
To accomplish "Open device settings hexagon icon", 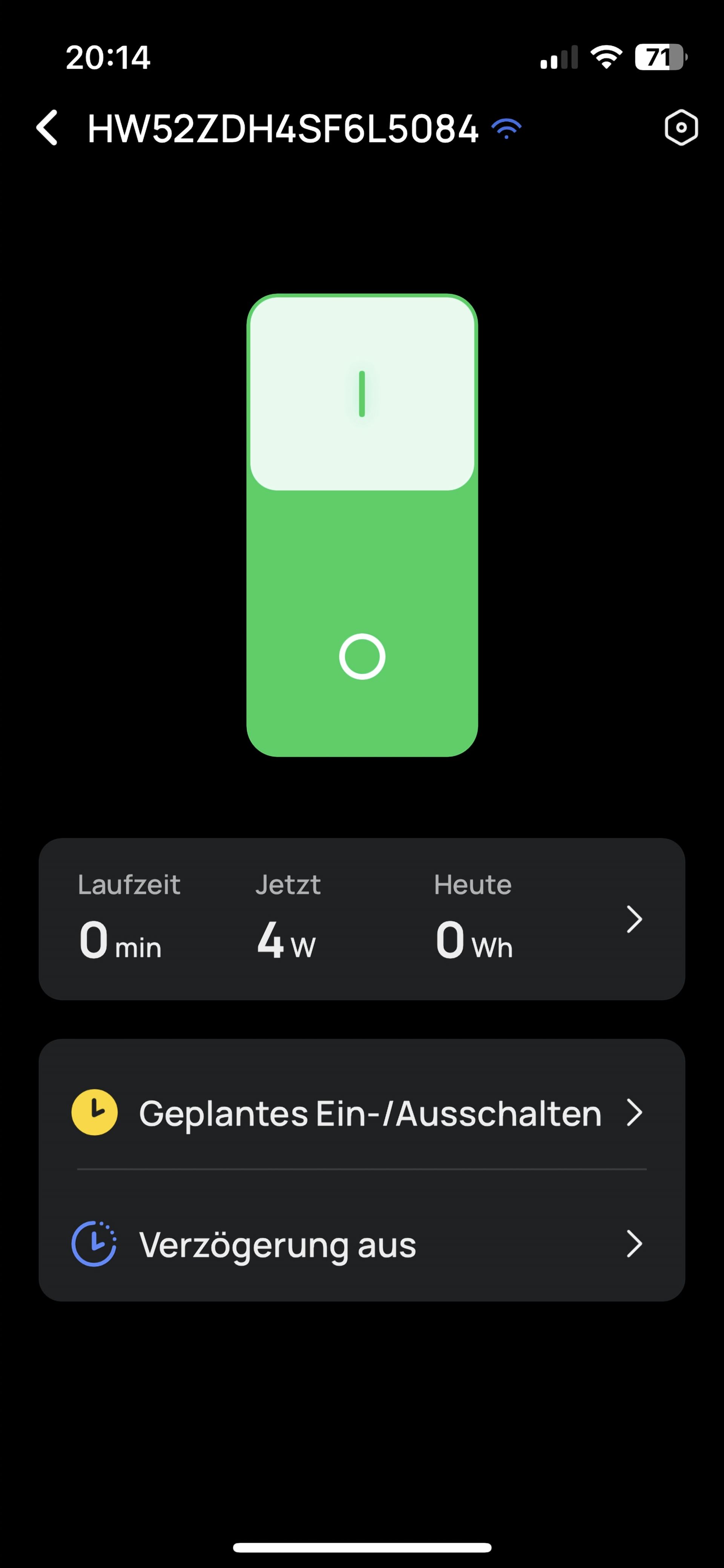I will tap(681, 128).
